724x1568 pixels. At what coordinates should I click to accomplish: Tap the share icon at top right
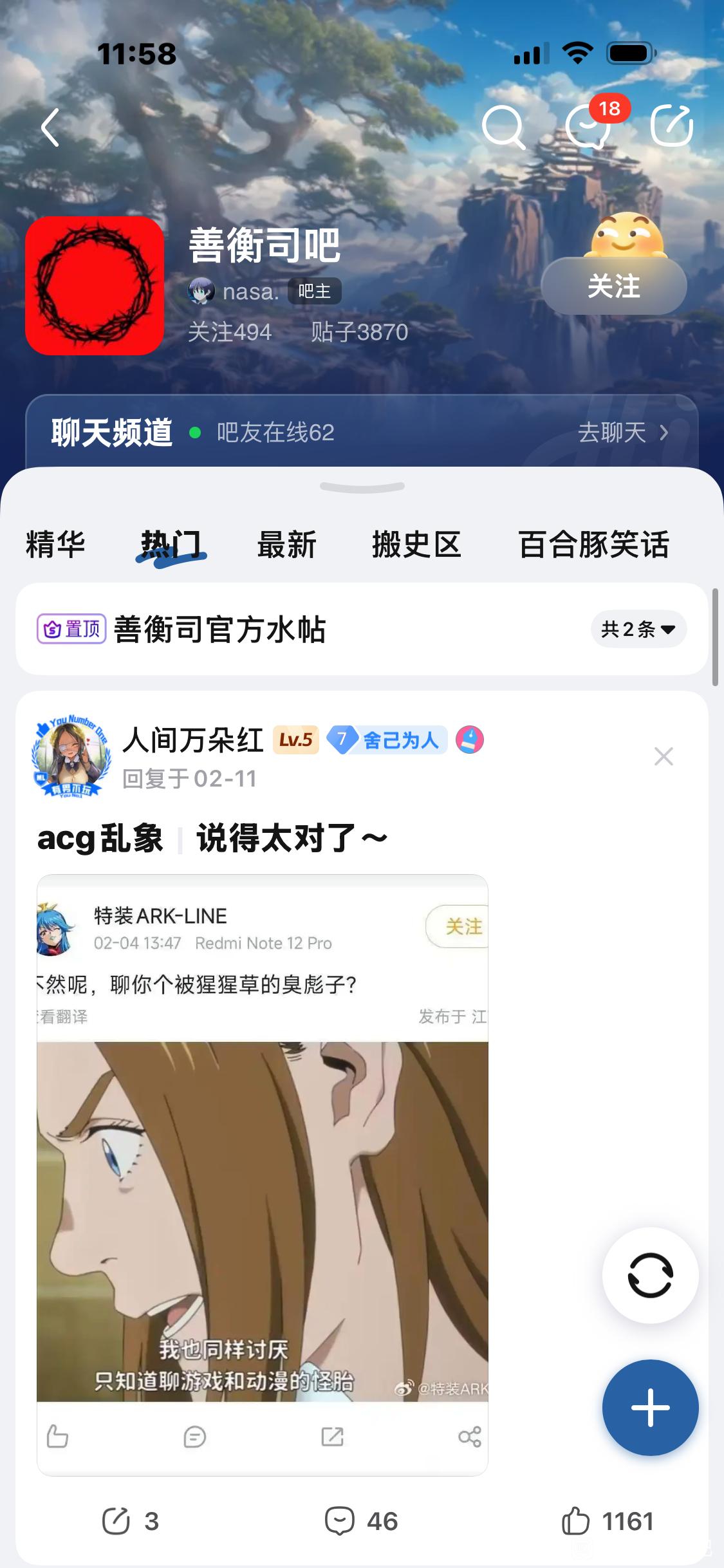pyautogui.click(x=671, y=126)
